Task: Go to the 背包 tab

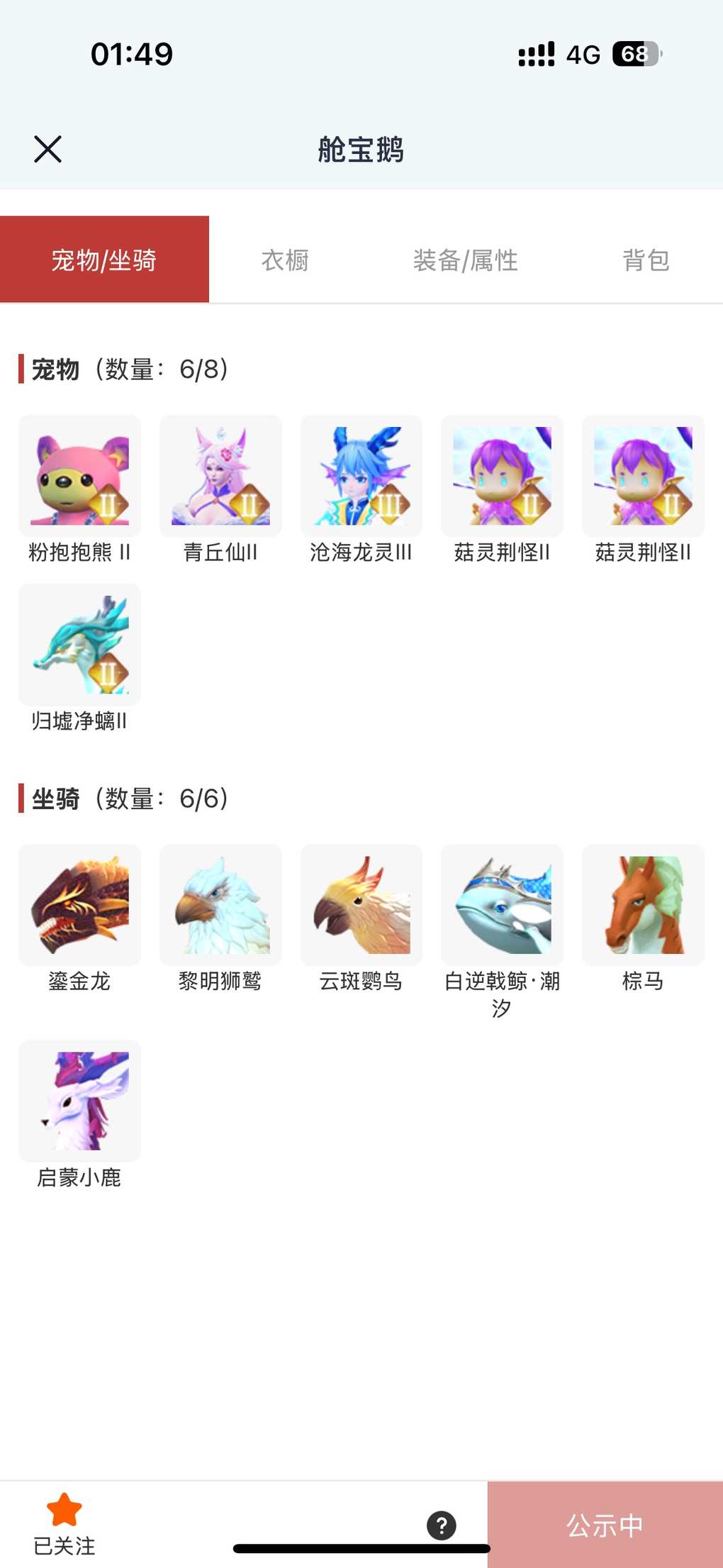Action: click(x=645, y=260)
